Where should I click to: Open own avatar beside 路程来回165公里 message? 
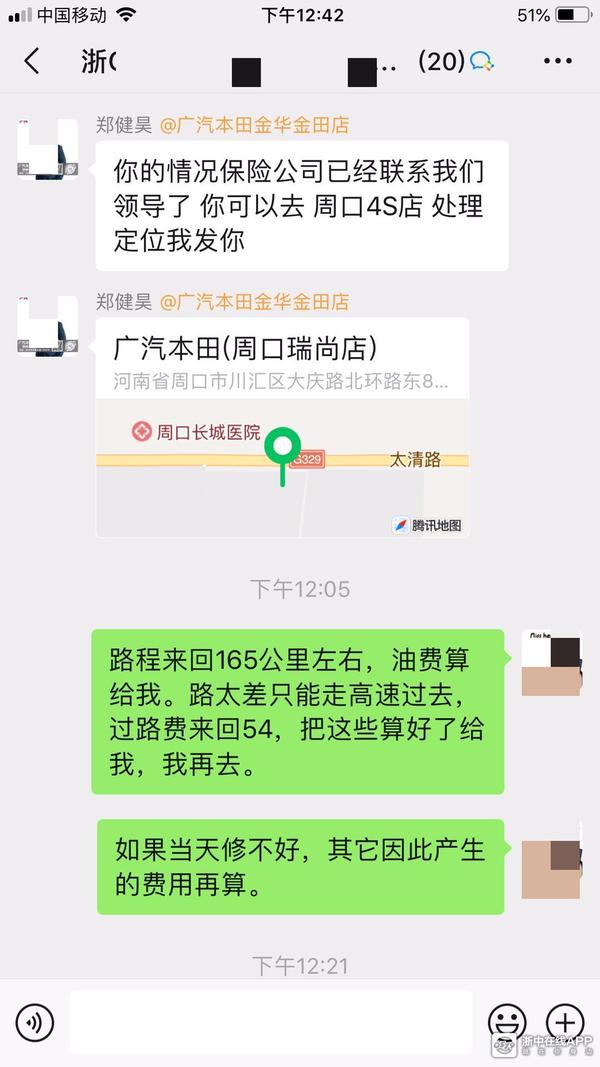coord(551,664)
